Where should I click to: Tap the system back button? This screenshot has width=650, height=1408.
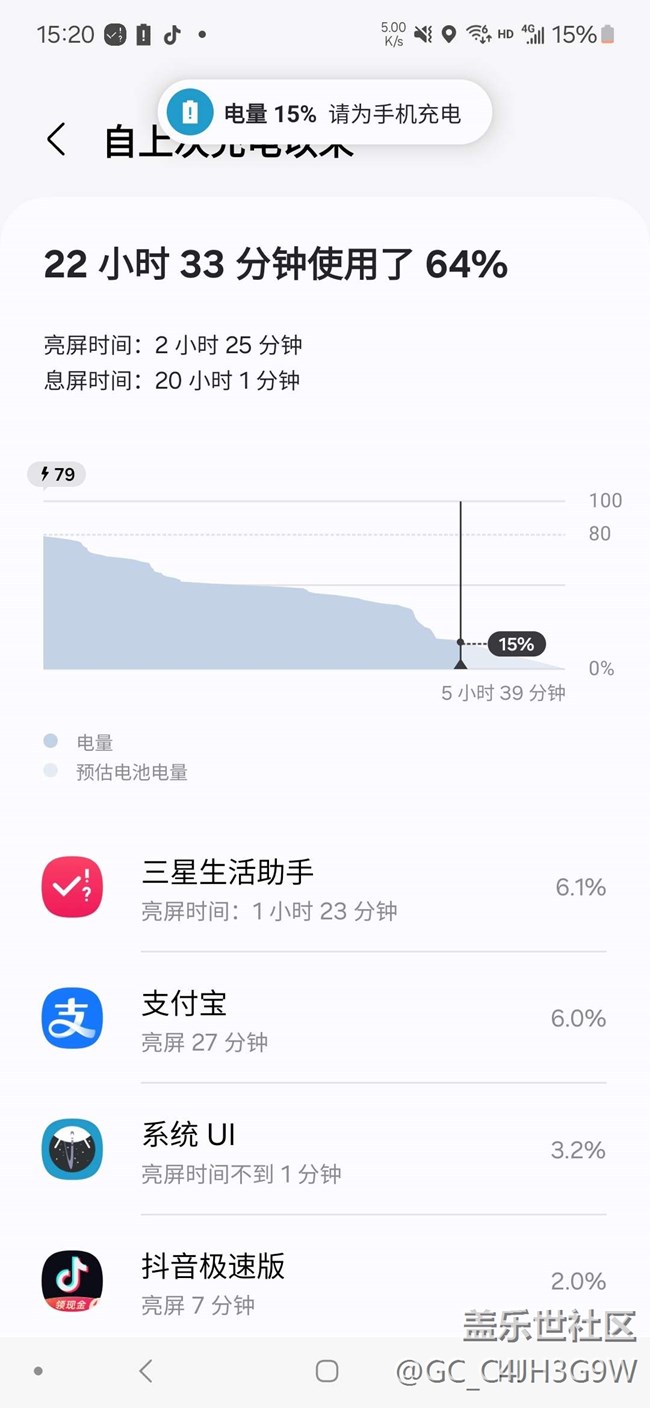pos(146,1371)
